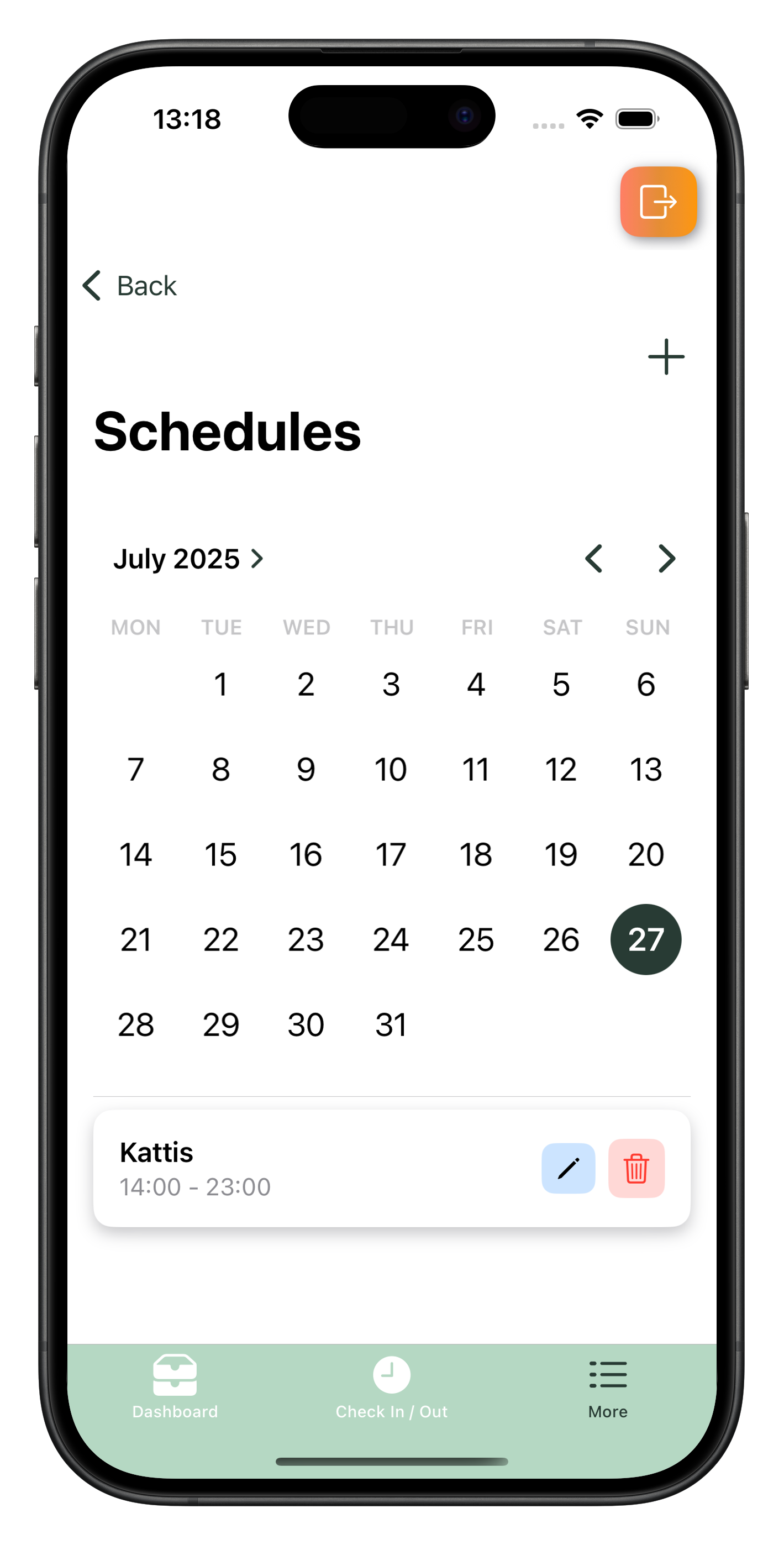The height and width of the screenshot is (1545, 784).
Task: Go to the next month
Action: [x=666, y=559]
